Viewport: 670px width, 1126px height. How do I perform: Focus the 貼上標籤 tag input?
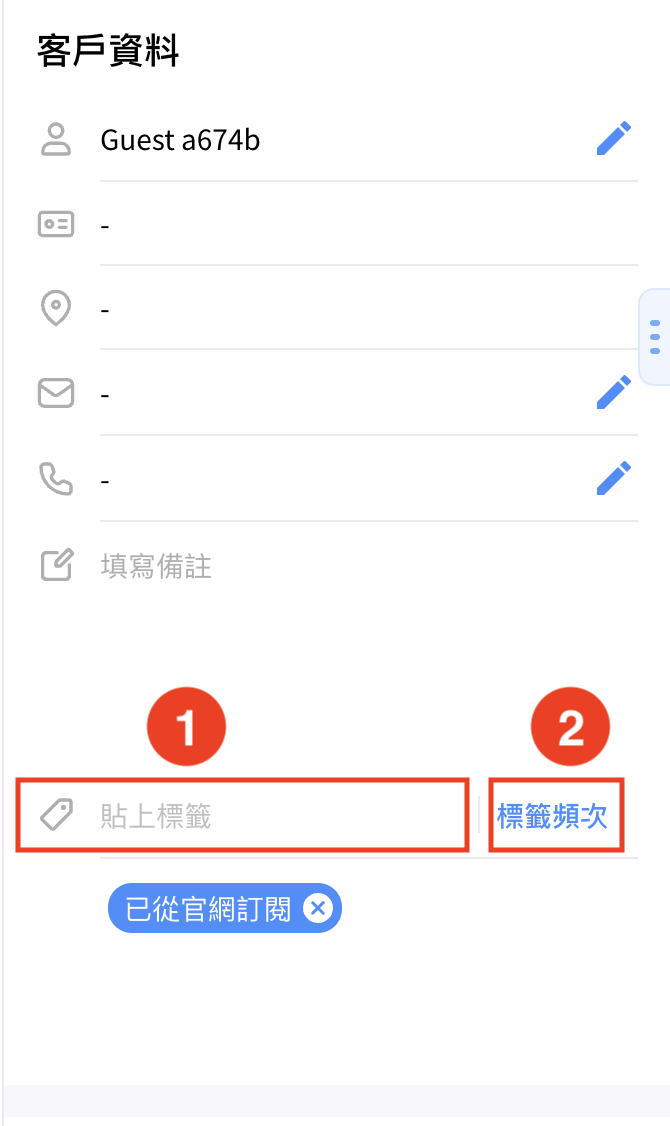260,817
